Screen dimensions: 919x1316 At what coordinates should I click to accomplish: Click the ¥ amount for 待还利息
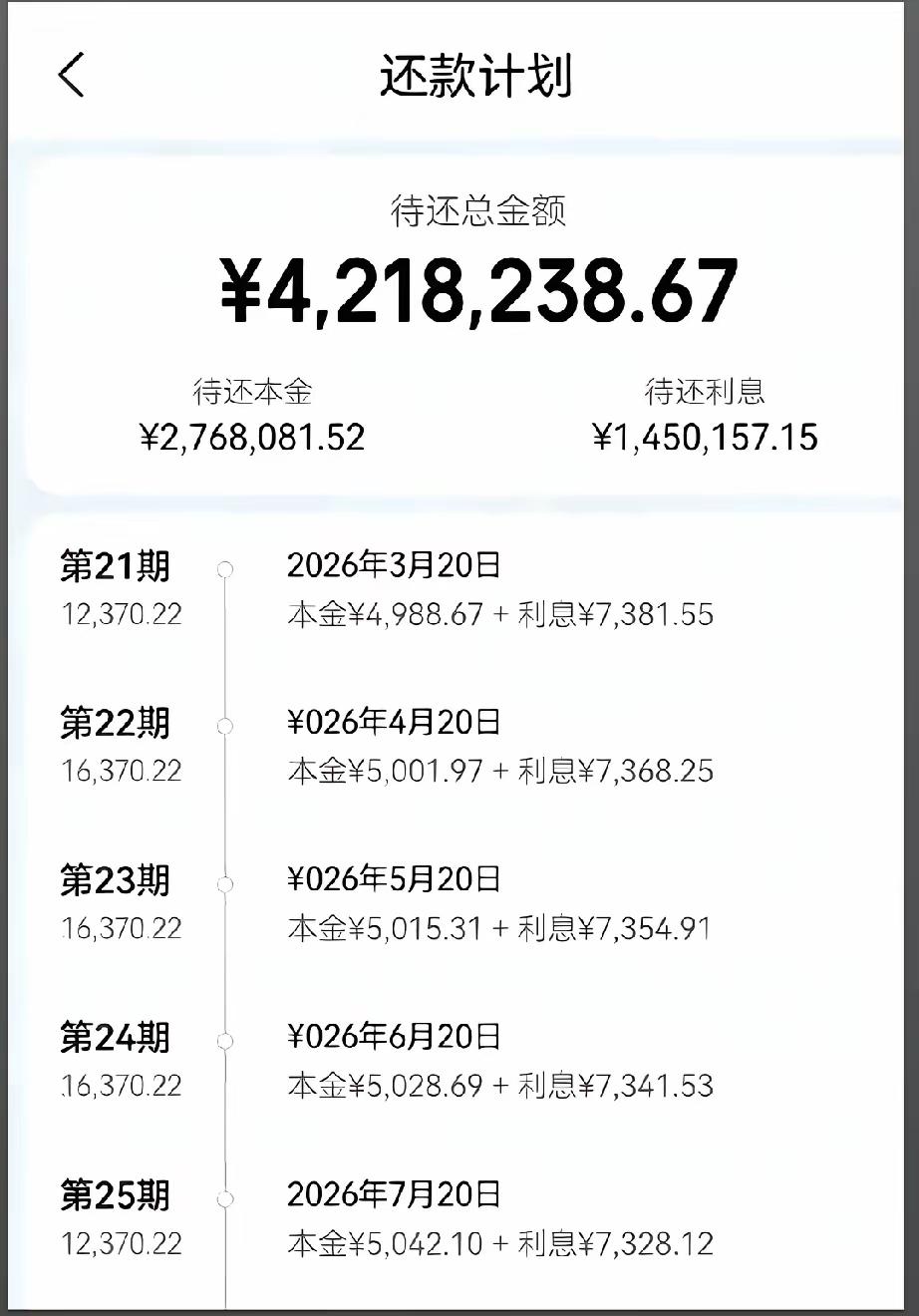tap(707, 436)
